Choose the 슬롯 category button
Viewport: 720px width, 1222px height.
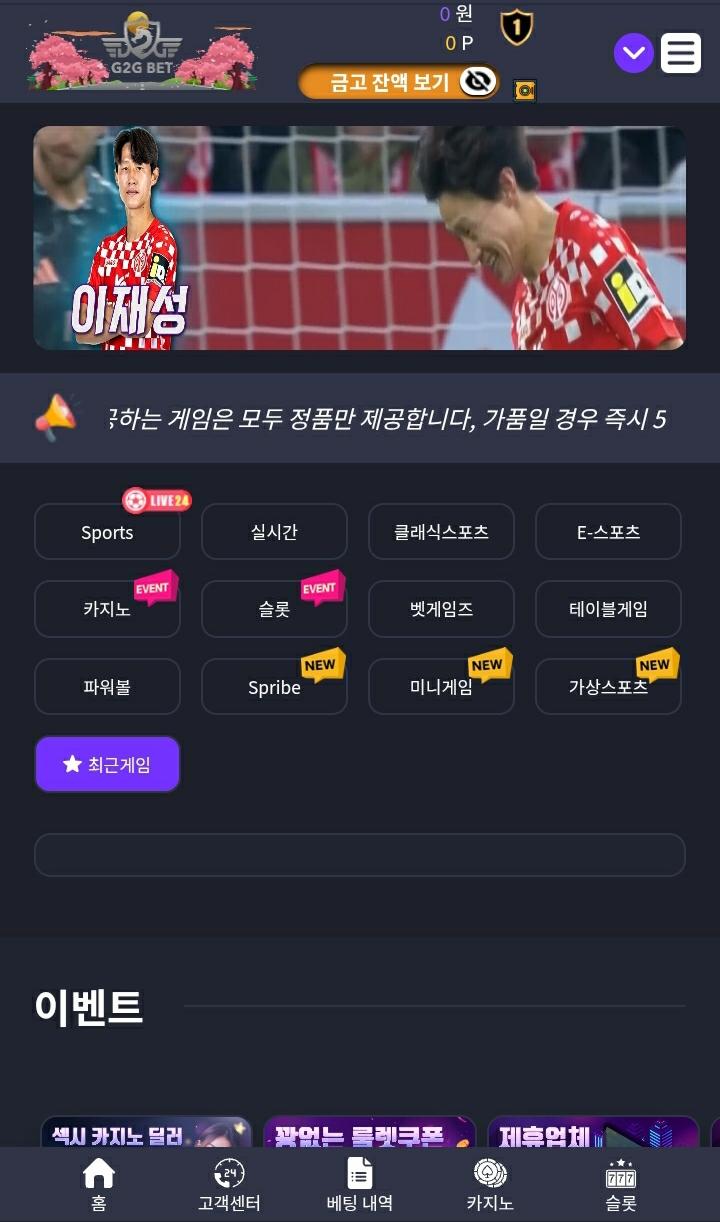[x=274, y=609]
